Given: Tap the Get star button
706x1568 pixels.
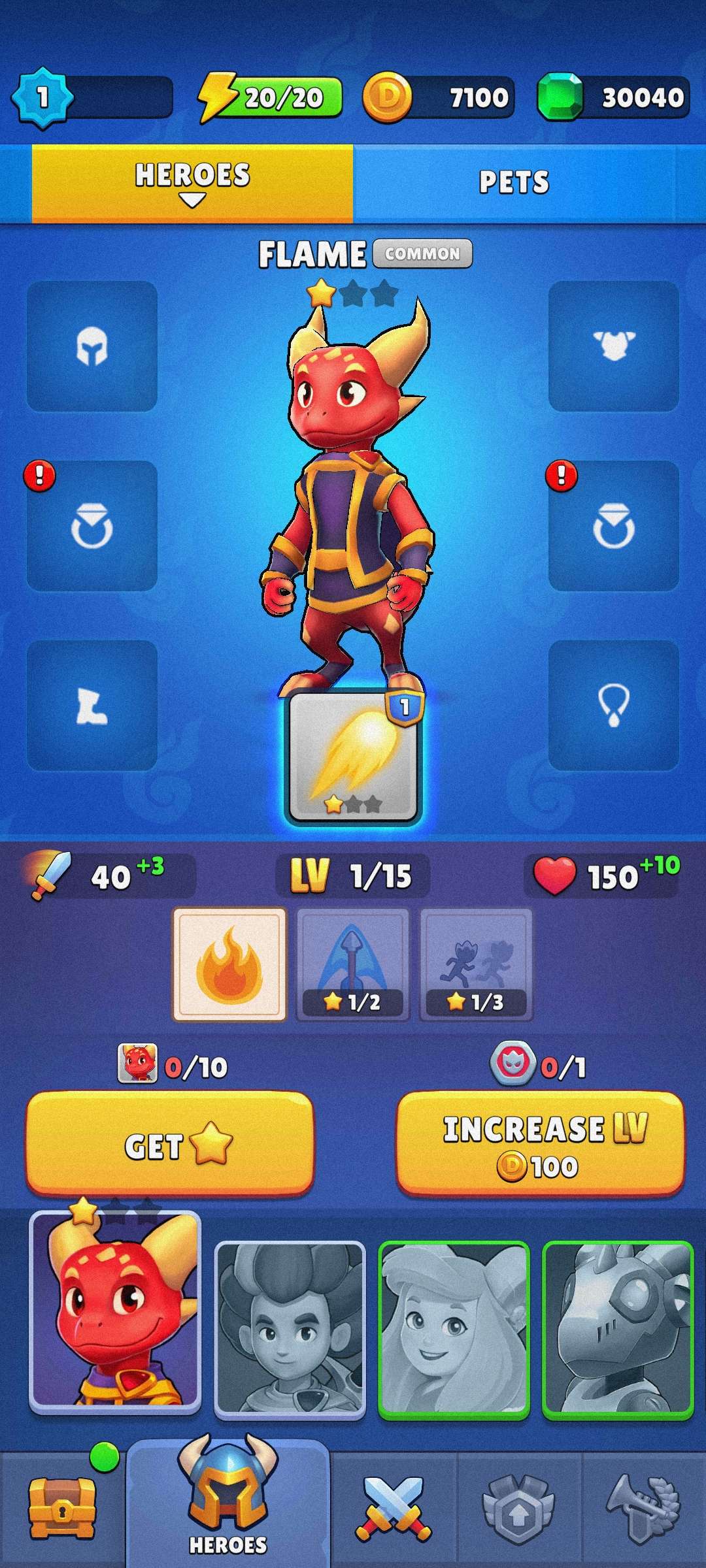Looking at the screenshot, I should coord(170,1145).
